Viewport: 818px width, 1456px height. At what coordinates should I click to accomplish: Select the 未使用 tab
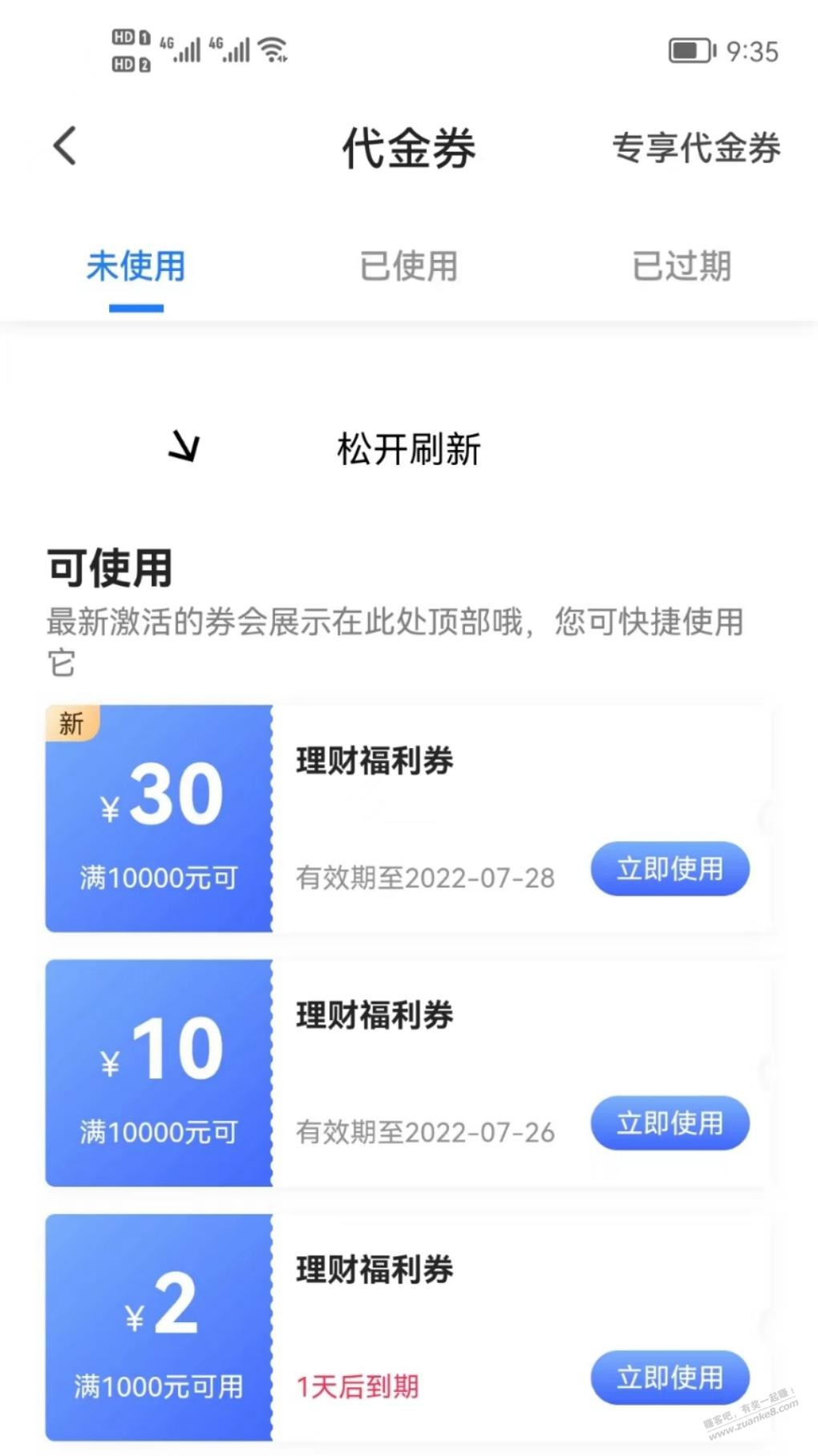click(136, 266)
